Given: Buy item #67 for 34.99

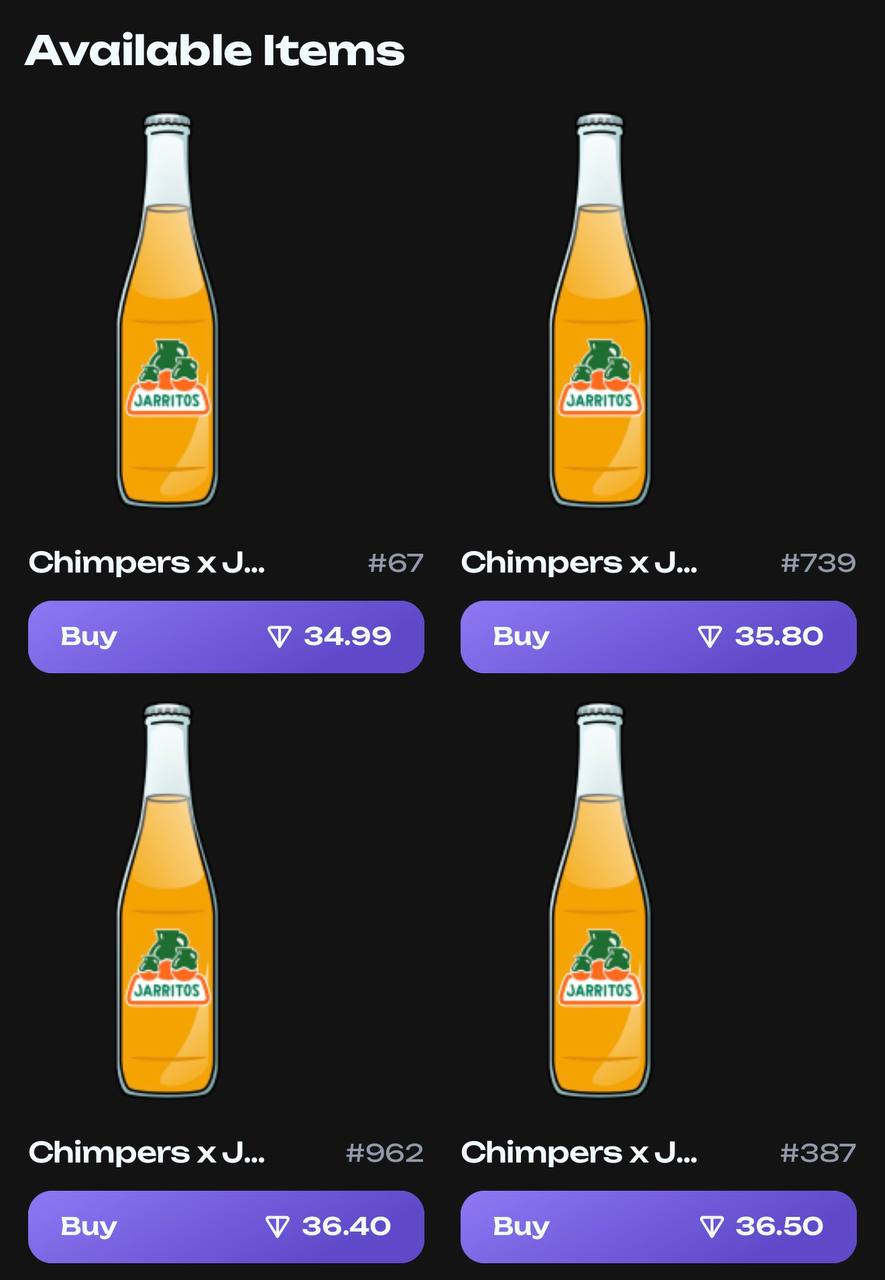Looking at the screenshot, I should pos(226,637).
